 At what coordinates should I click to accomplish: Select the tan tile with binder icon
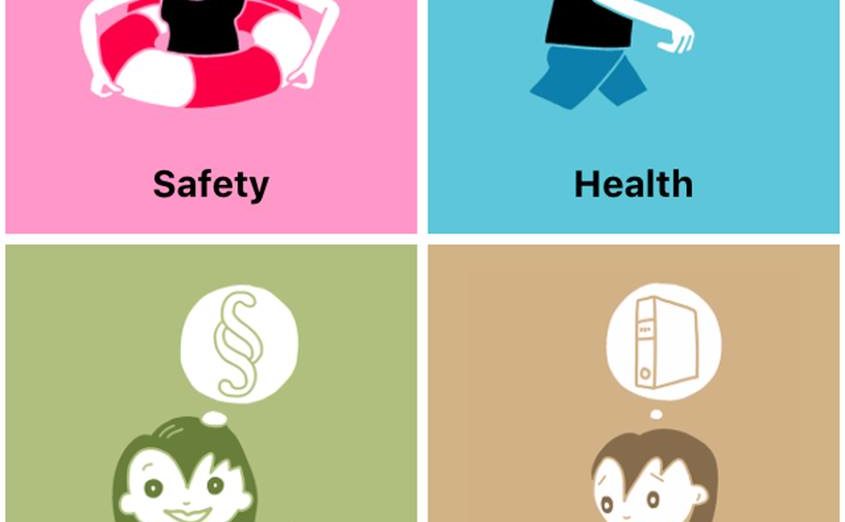(633, 385)
